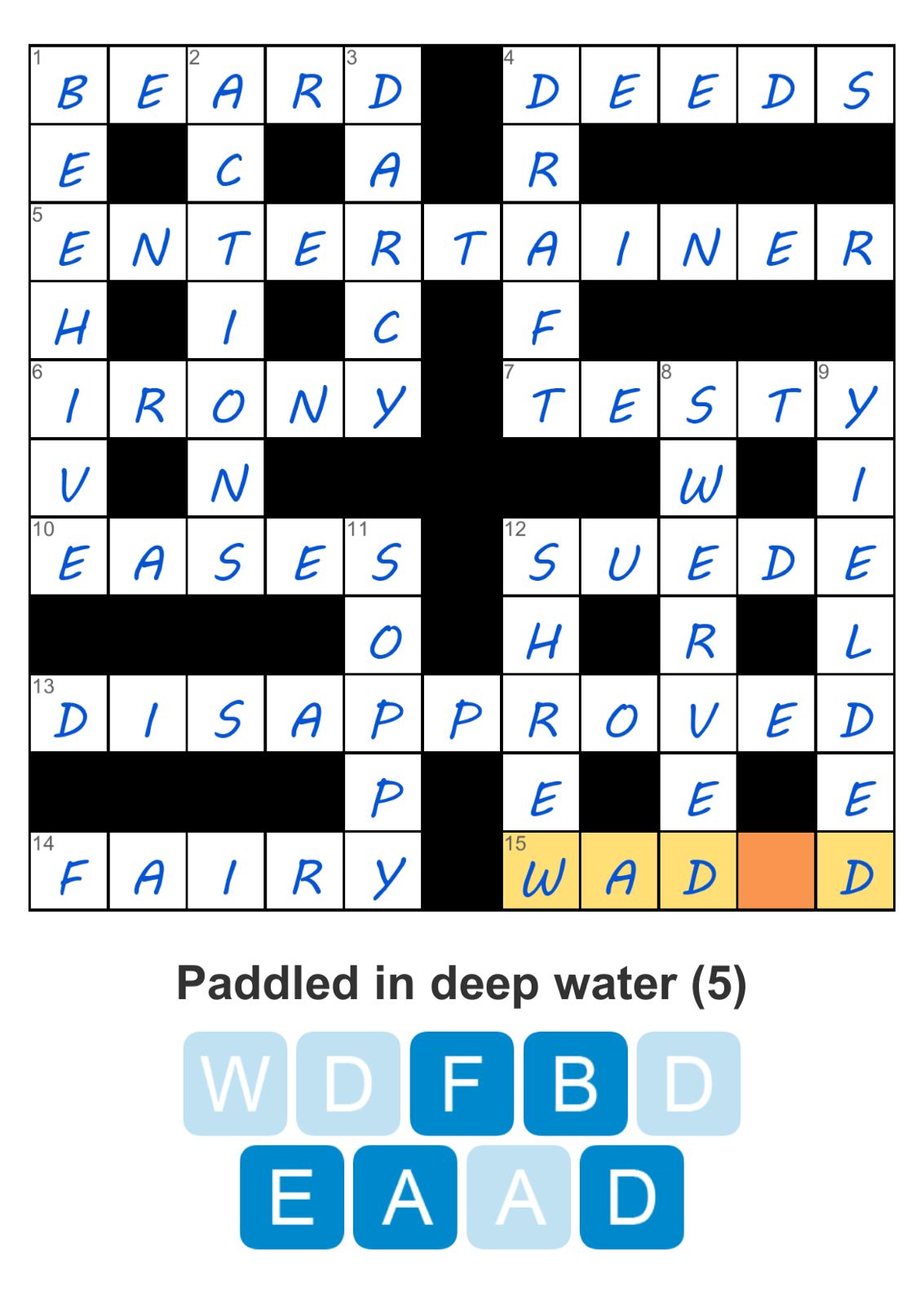Tap the letter F tile
The height and width of the screenshot is (1305, 924).
(462, 1083)
